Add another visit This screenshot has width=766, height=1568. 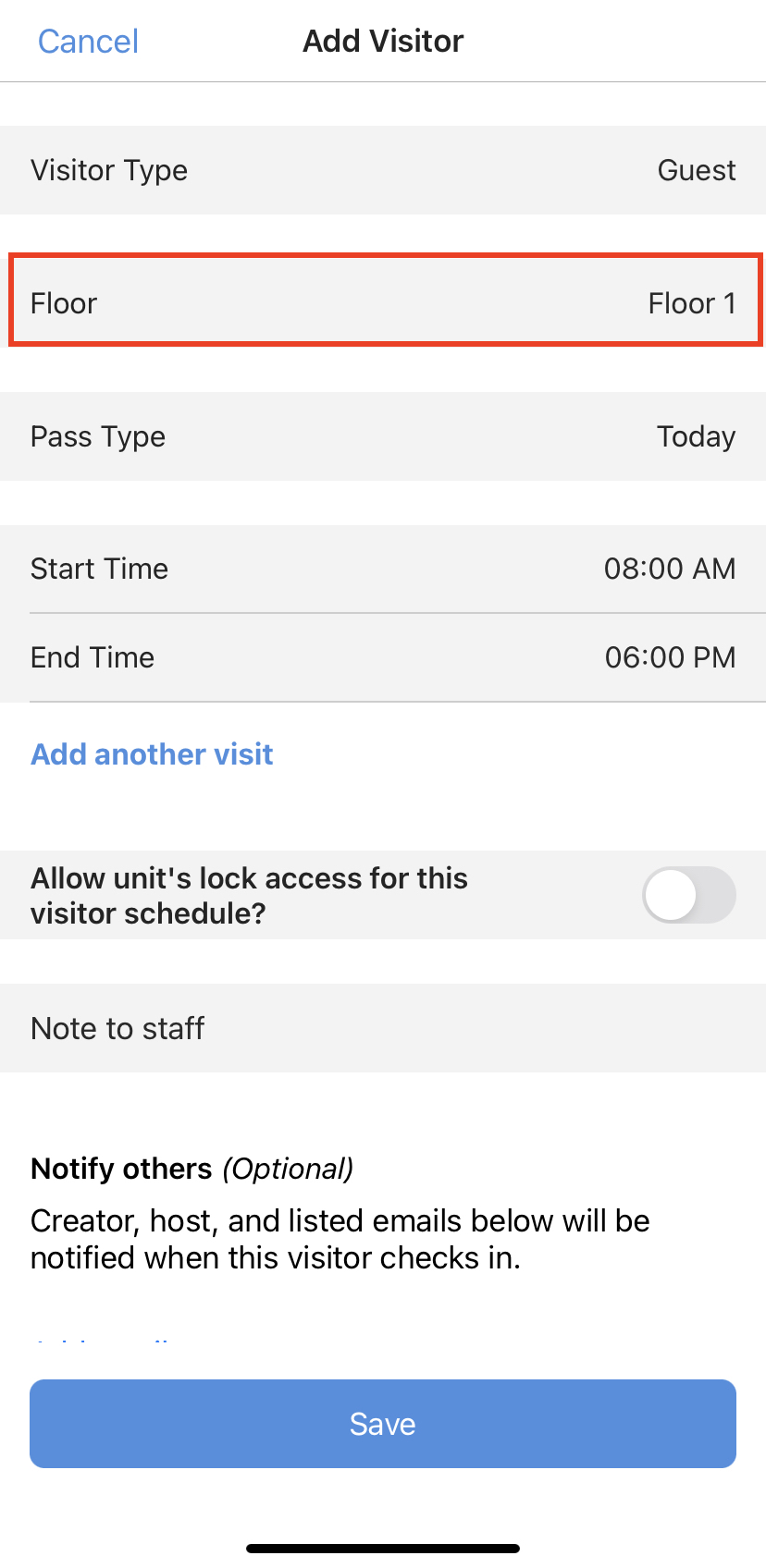(x=152, y=754)
